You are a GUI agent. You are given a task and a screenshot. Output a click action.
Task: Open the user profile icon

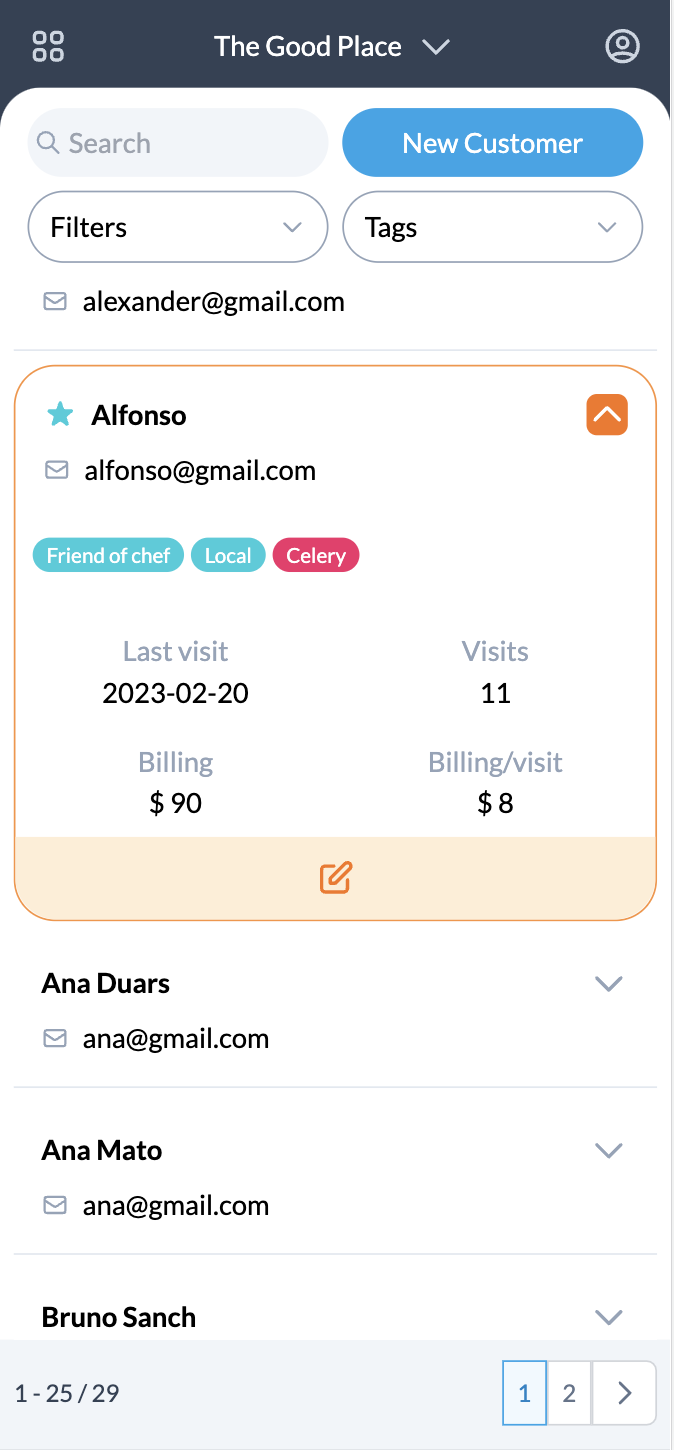click(622, 46)
